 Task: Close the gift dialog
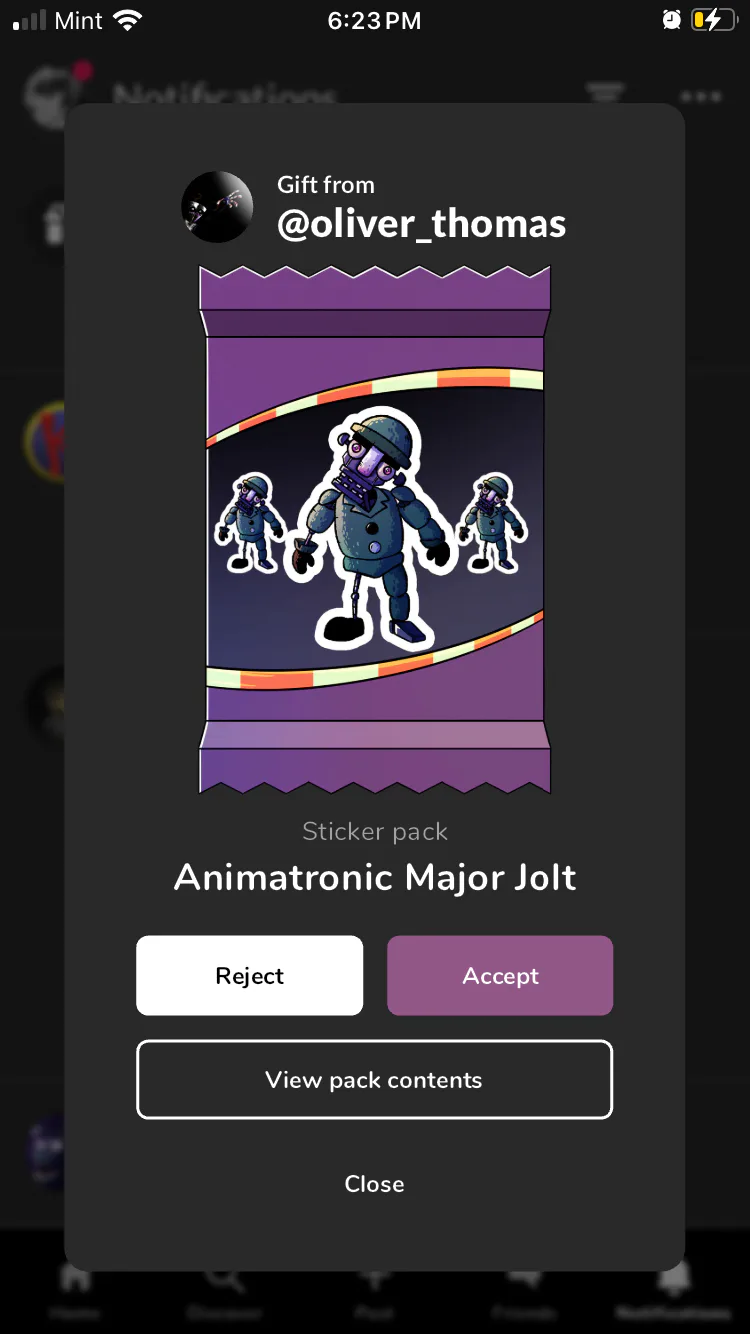374,1183
